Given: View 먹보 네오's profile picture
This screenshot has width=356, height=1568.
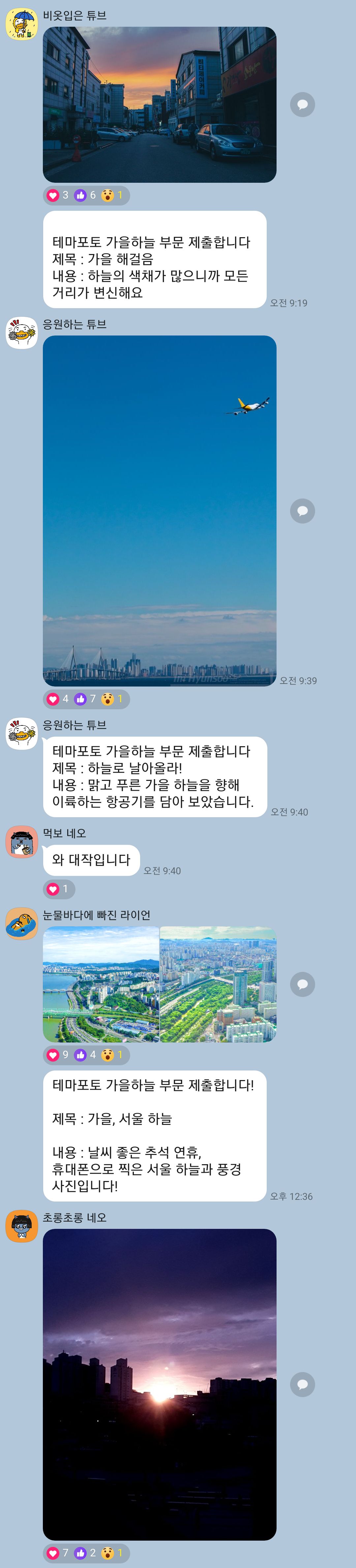Looking at the screenshot, I should click(22, 842).
